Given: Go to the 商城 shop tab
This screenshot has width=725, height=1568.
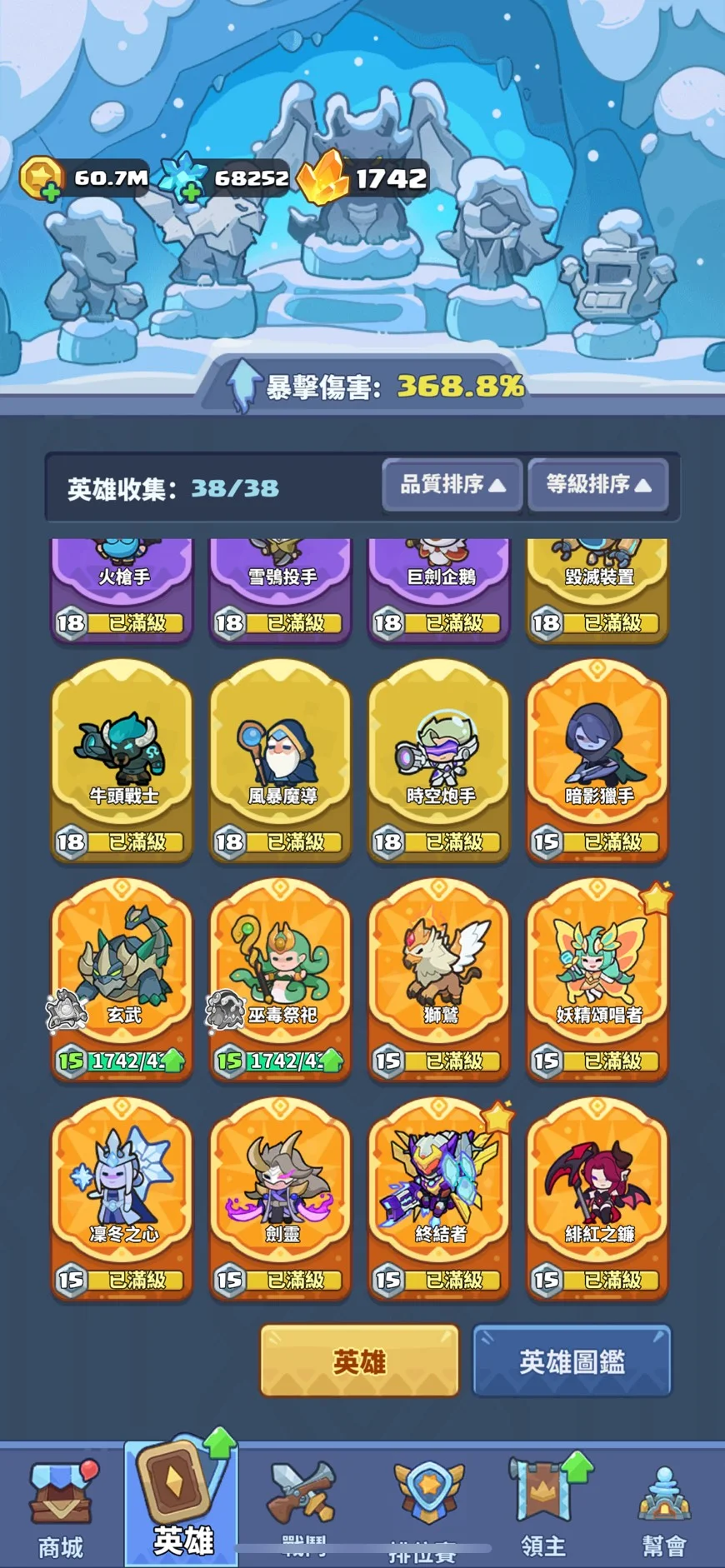Looking at the screenshot, I should pyautogui.click(x=60, y=1510).
